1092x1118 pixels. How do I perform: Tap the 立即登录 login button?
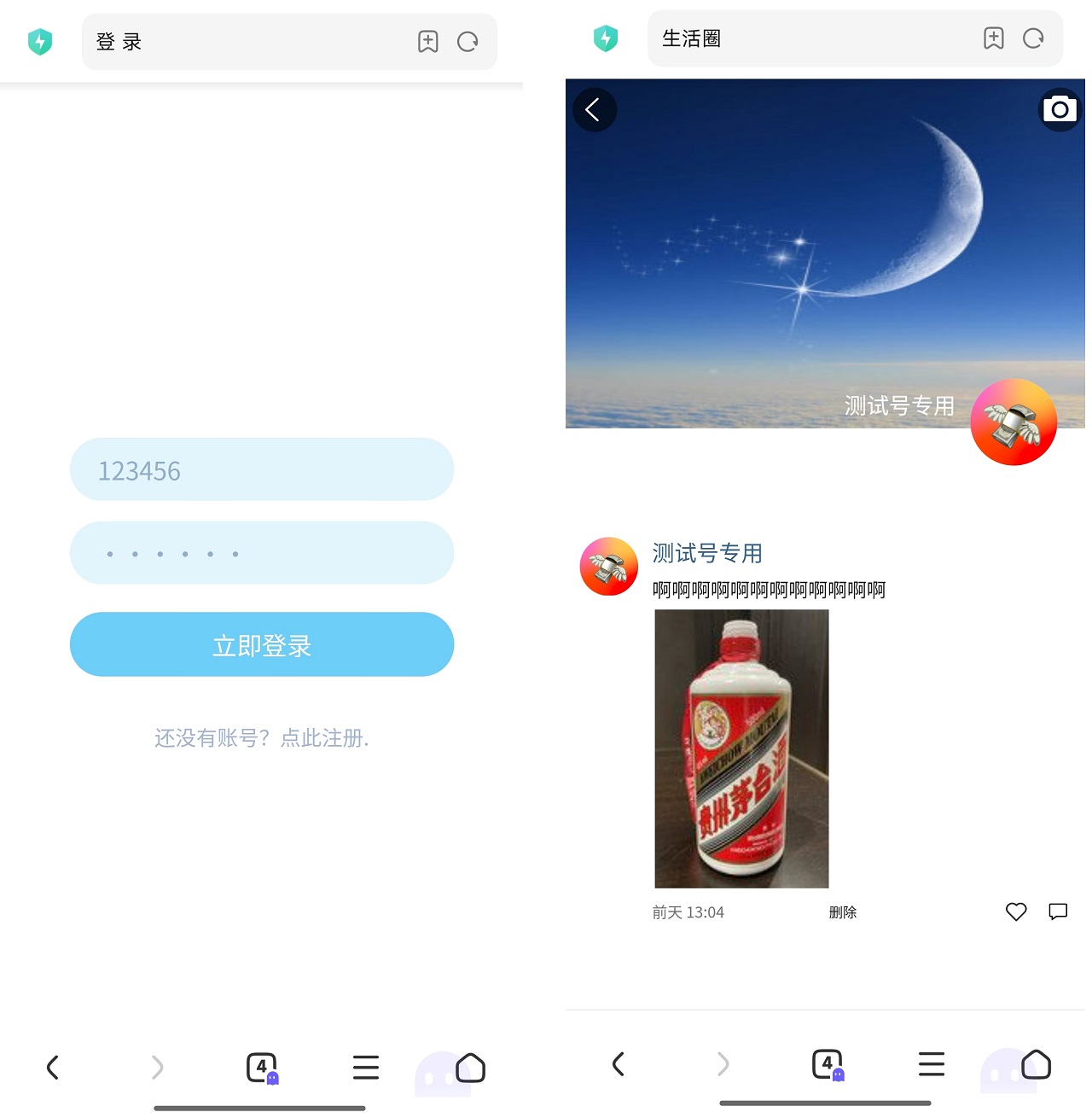(261, 644)
